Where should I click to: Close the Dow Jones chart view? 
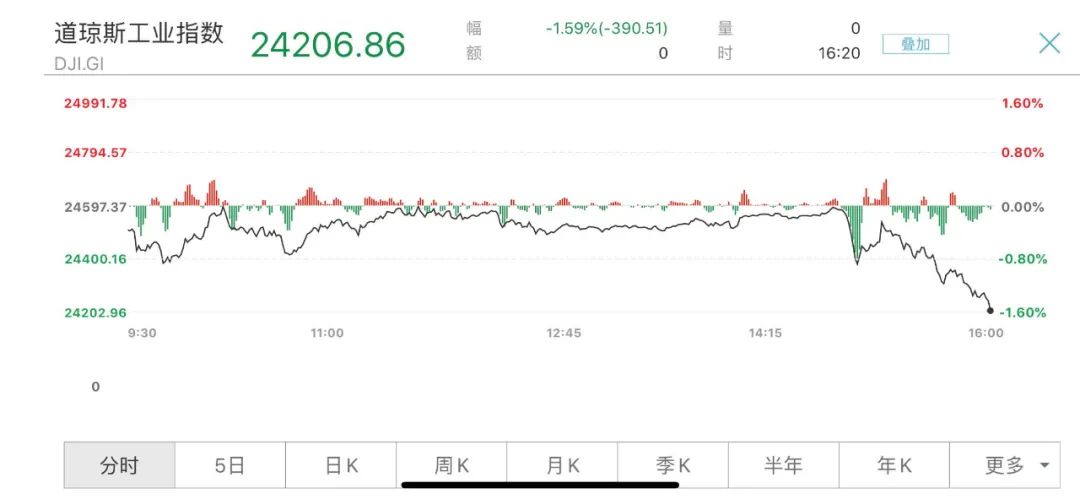pos(1049,43)
